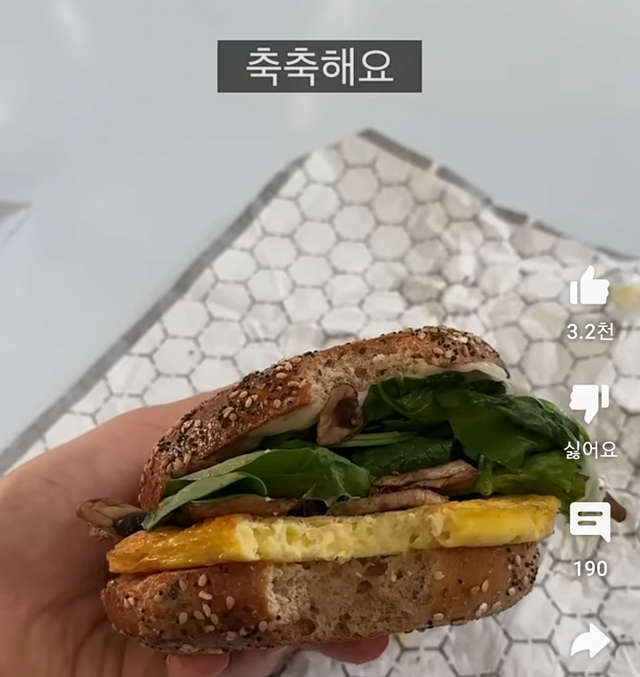Open the 190 comments
Image resolution: width=640 pixels, height=677 pixels.
click(589, 522)
